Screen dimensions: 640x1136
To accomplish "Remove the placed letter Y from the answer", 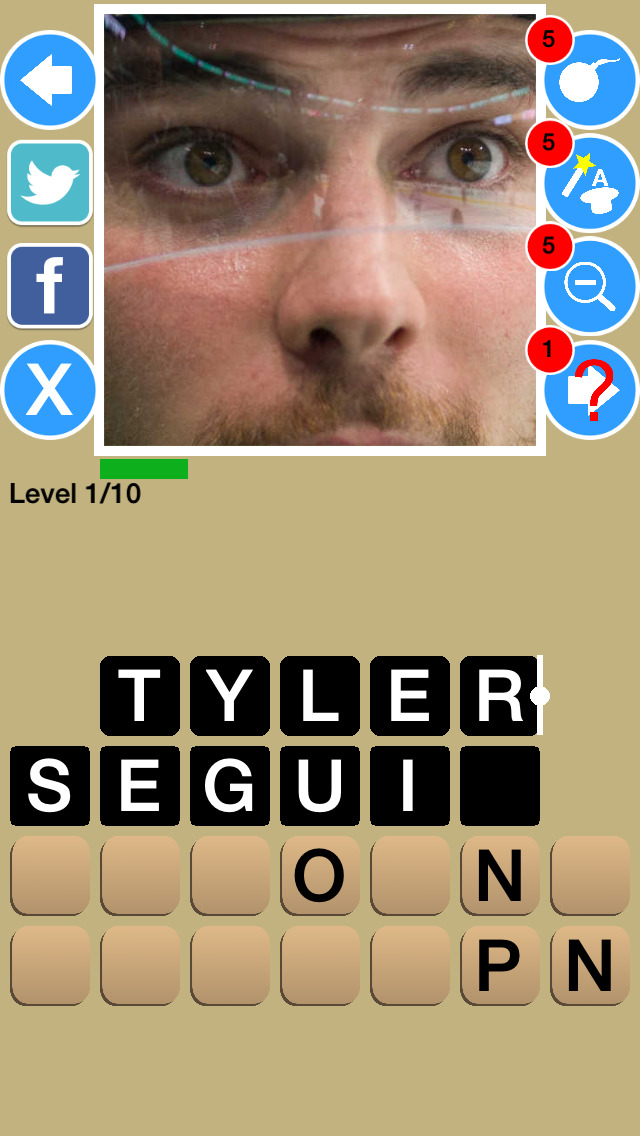I will coord(229,696).
